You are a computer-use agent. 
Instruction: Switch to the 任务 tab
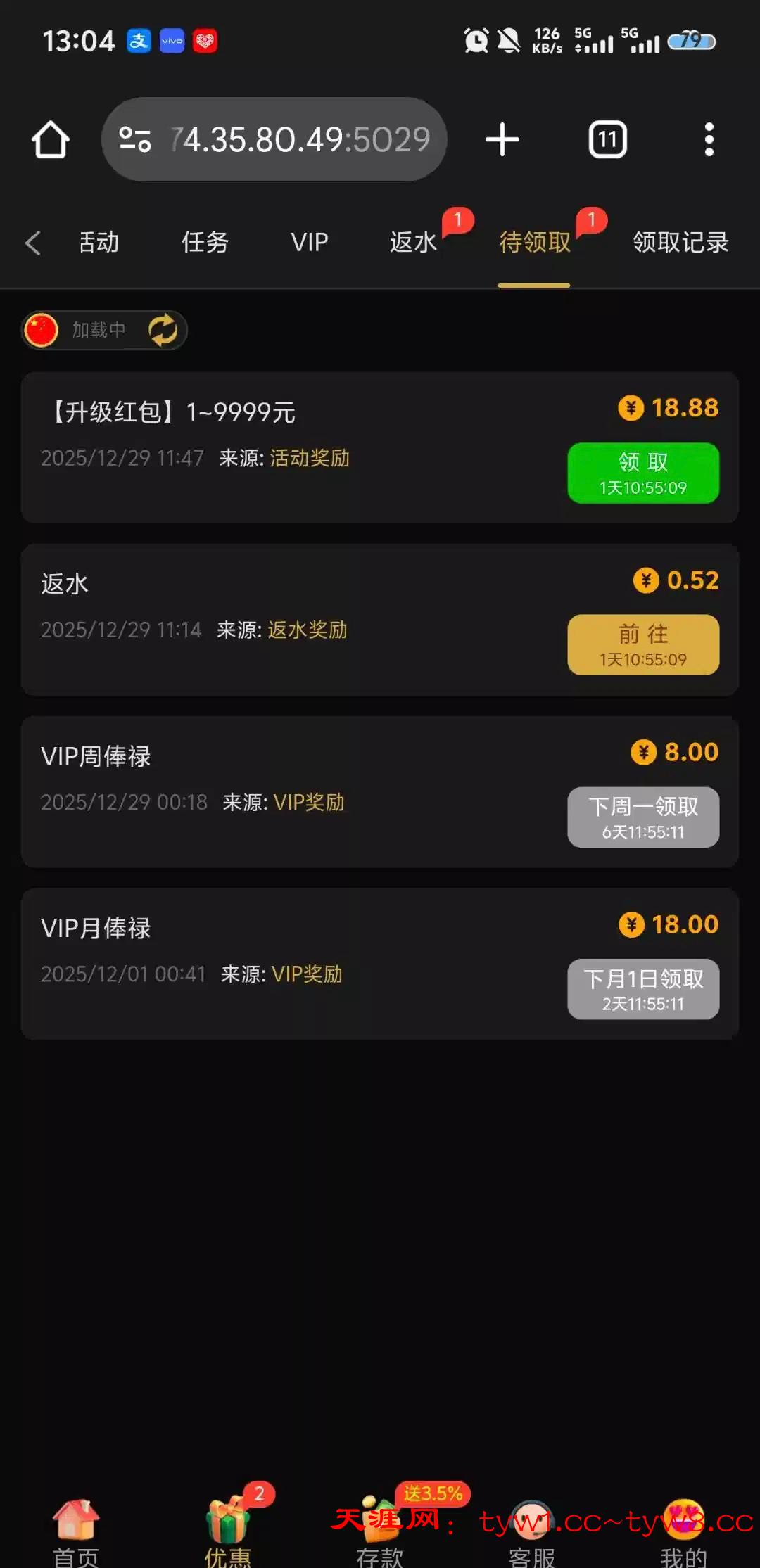click(x=205, y=243)
